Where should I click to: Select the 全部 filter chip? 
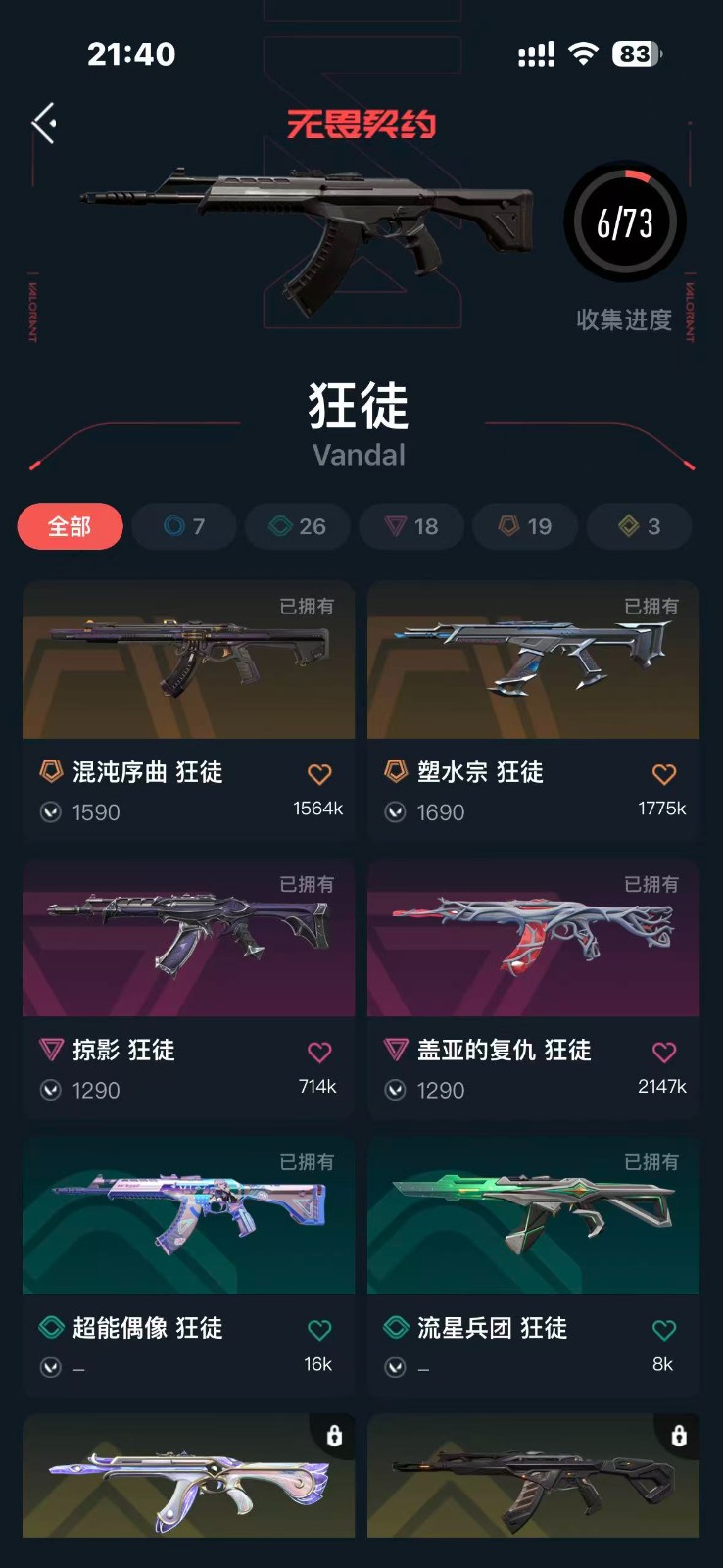coord(70,526)
